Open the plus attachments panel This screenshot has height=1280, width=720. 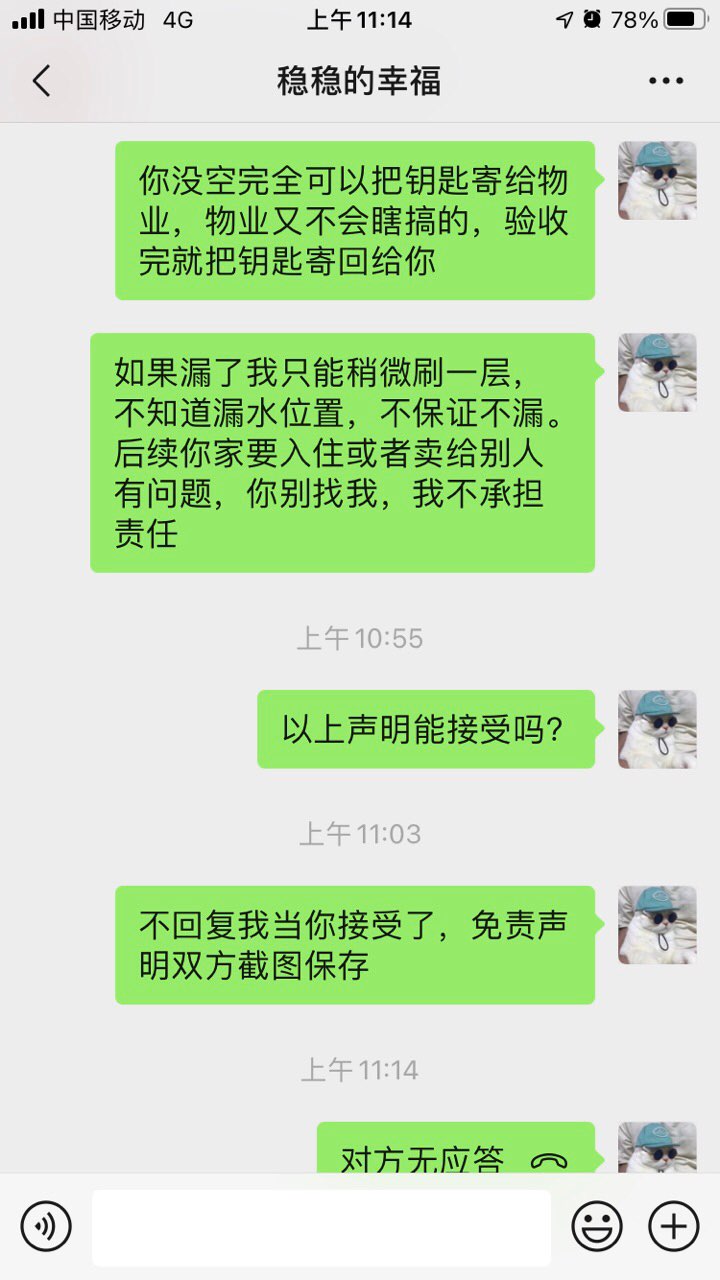[674, 1226]
